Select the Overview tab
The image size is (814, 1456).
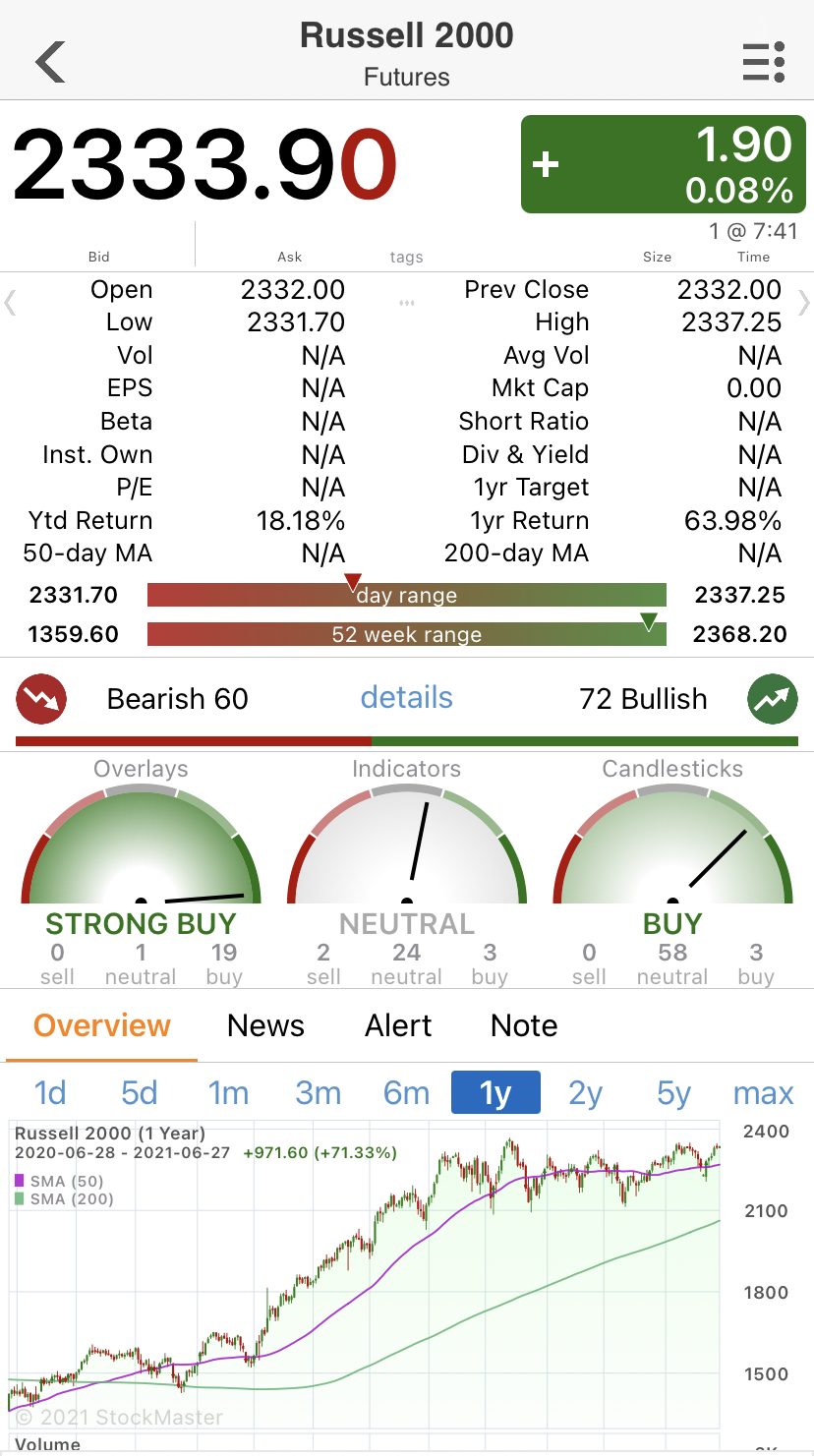click(x=102, y=1025)
